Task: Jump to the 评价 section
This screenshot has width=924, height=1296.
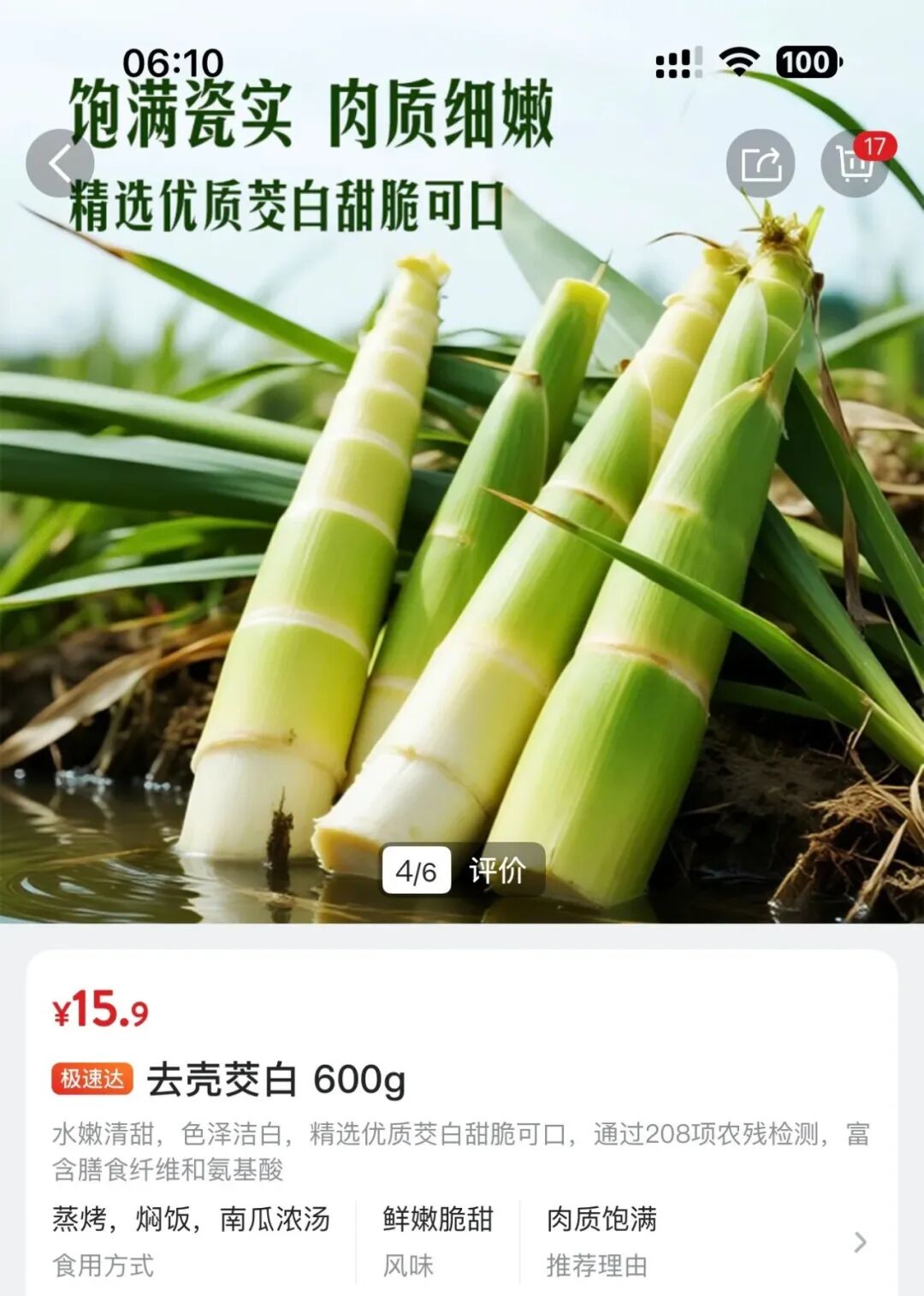Action: [497, 870]
